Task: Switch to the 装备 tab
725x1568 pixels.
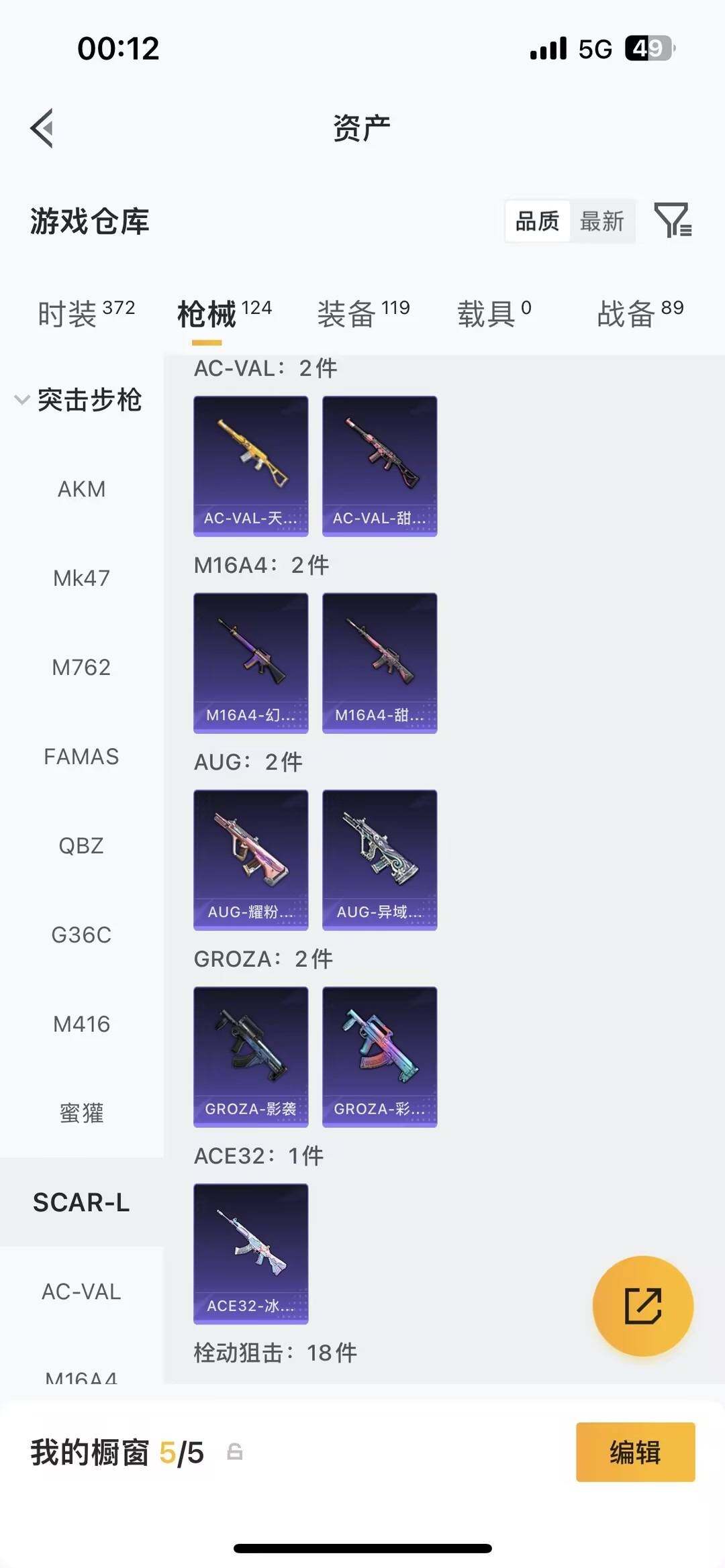Action: coord(363,313)
